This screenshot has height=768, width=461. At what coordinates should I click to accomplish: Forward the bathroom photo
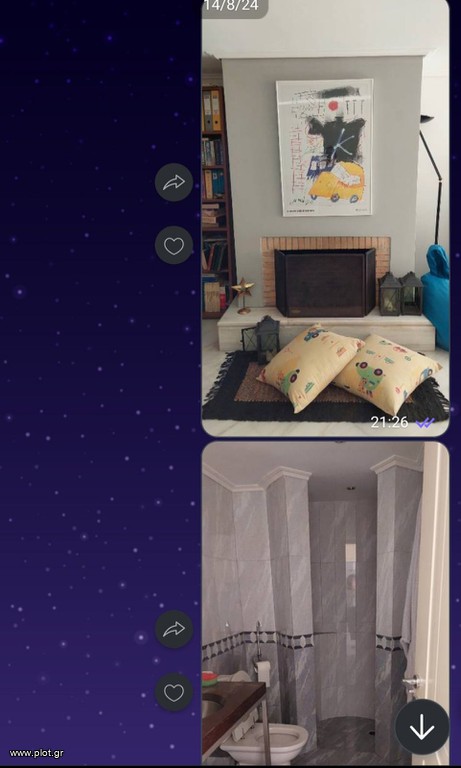[174, 629]
